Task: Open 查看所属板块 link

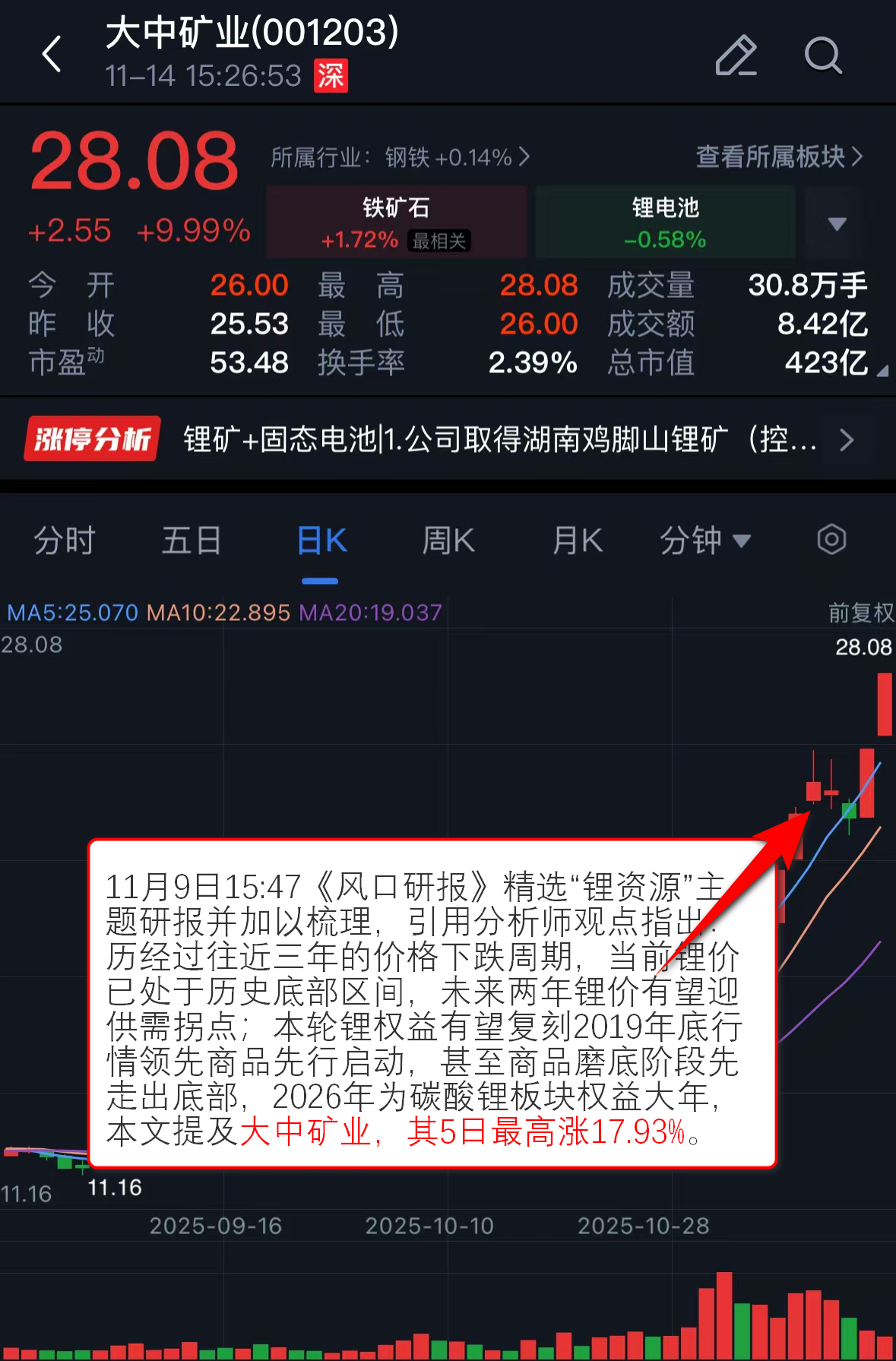Action: click(x=779, y=157)
